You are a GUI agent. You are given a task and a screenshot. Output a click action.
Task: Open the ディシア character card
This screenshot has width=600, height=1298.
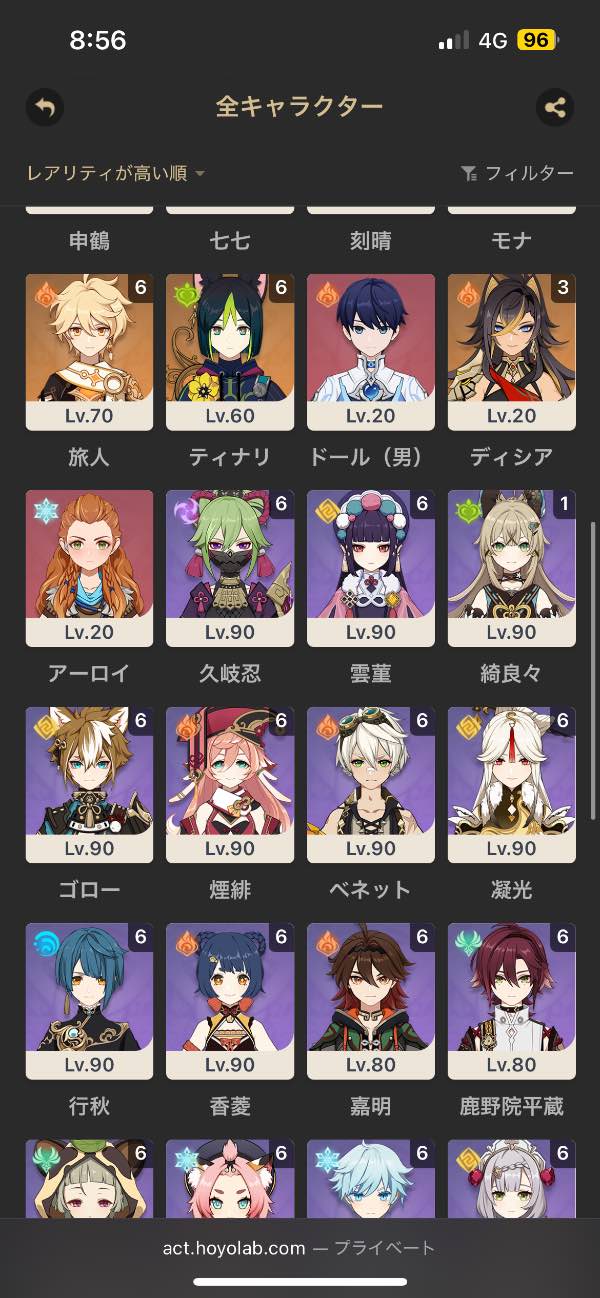[512, 352]
